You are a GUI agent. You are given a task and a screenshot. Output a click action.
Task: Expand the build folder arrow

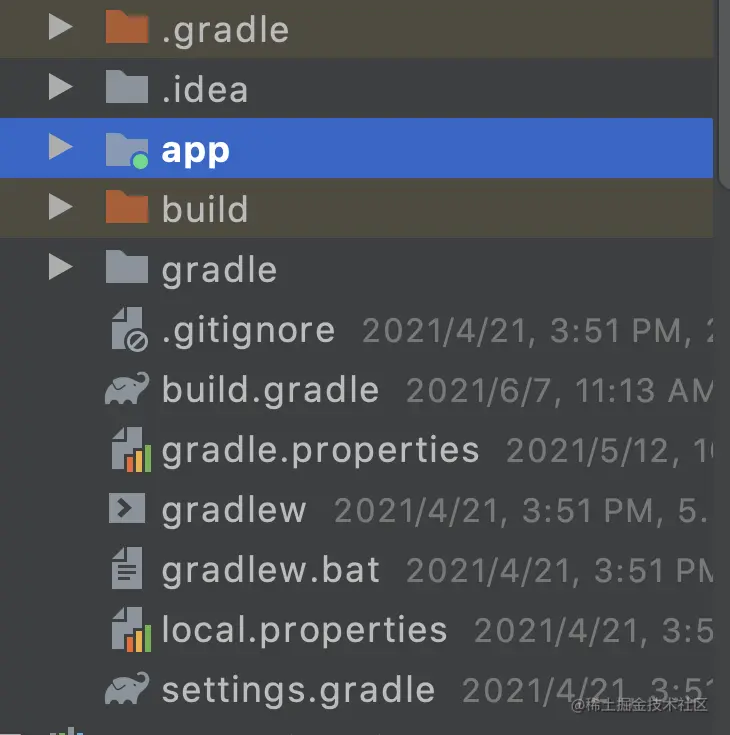61,208
